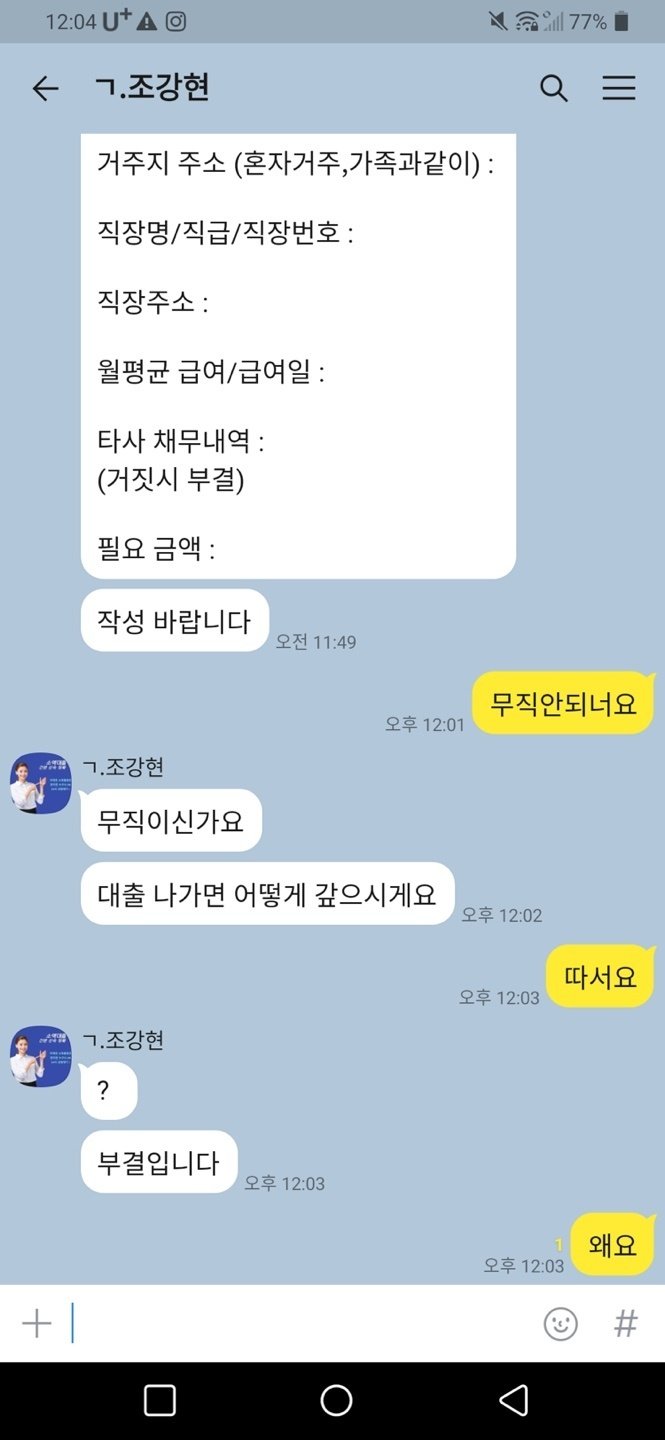Open ㄱ.조강현's profile picture beside the question mark
The image size is (665, 1440).
[x=40, y=1056]
